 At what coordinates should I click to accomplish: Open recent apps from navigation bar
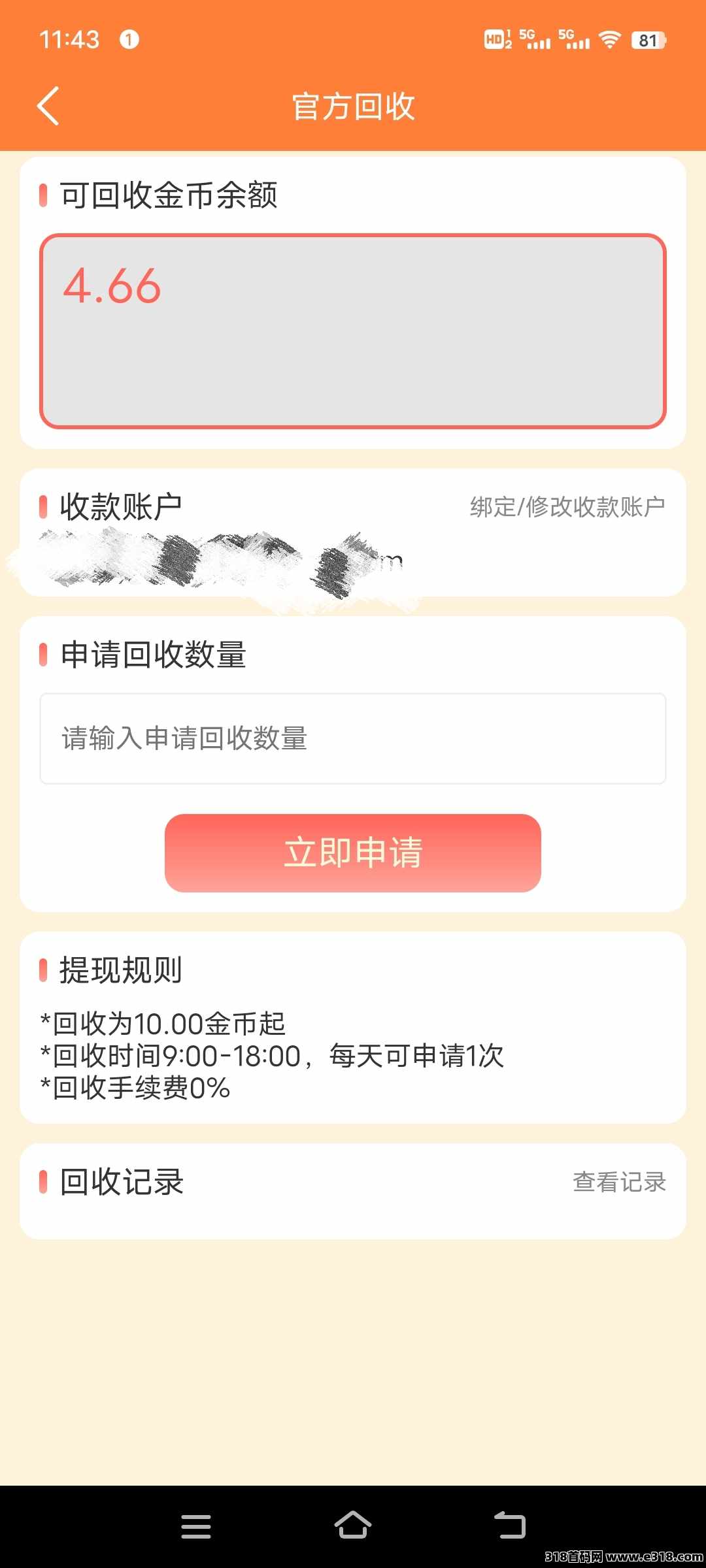(196, 1527)
